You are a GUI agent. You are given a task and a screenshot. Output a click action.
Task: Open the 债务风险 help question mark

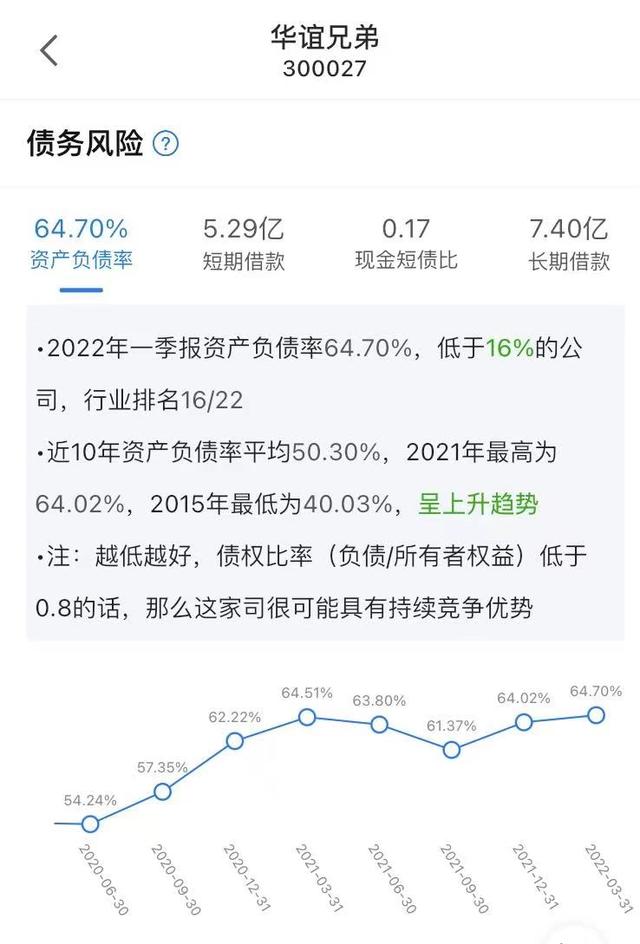pos(165,144)
